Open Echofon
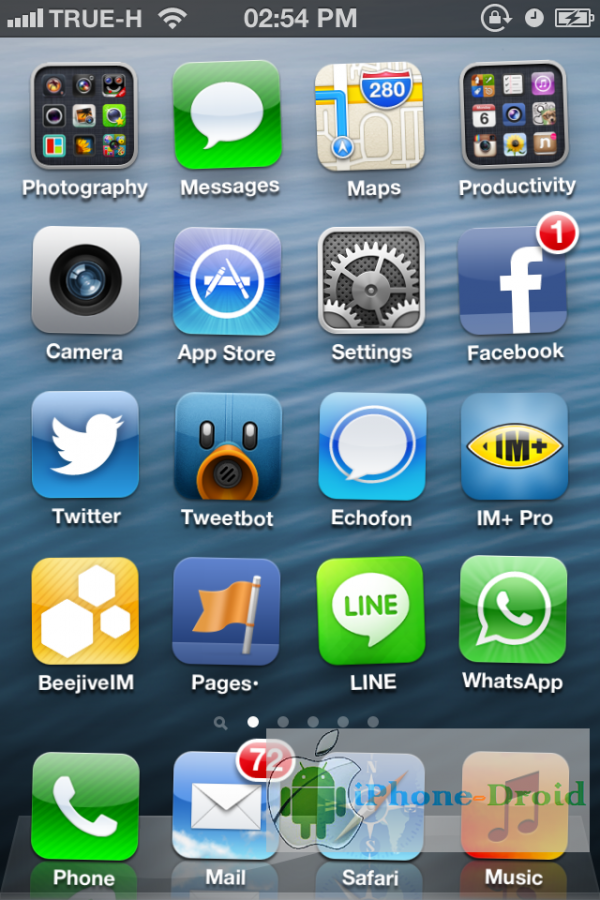This screenshot has height=900, width=600. 371,446
